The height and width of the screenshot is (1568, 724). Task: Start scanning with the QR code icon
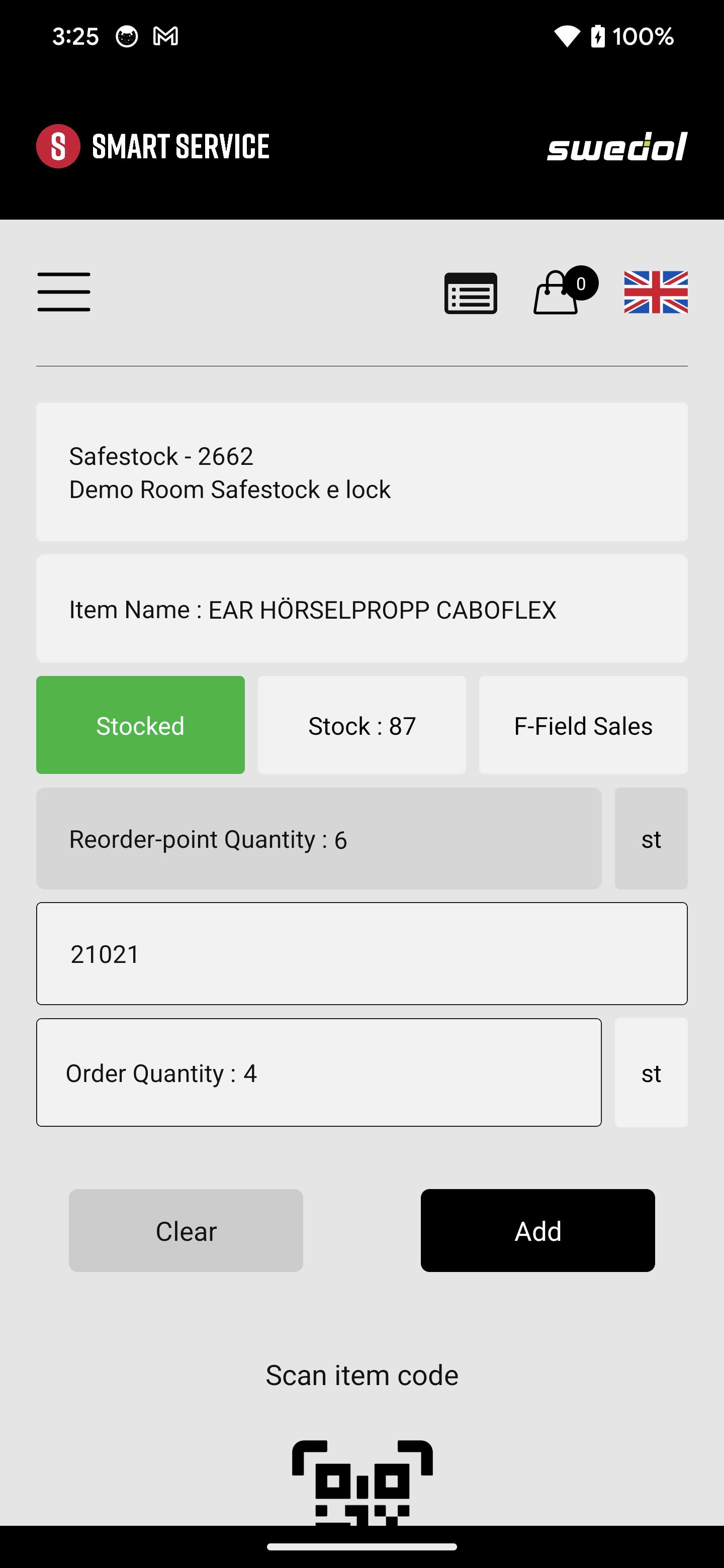tap(363, 1483)
